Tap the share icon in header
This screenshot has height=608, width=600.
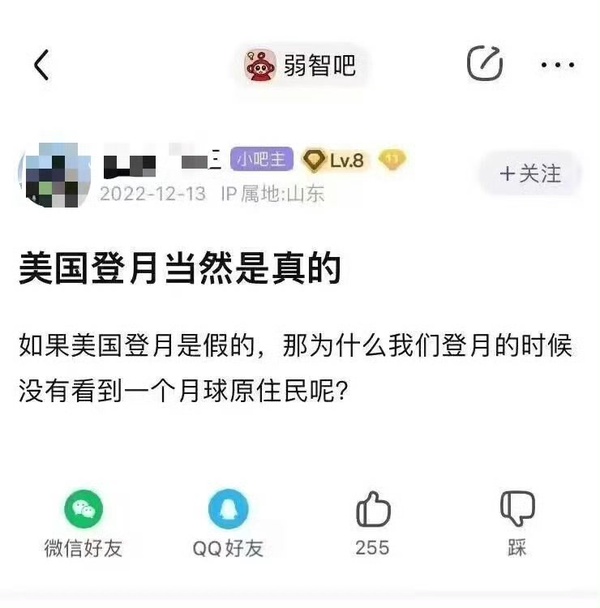[485, 65]
